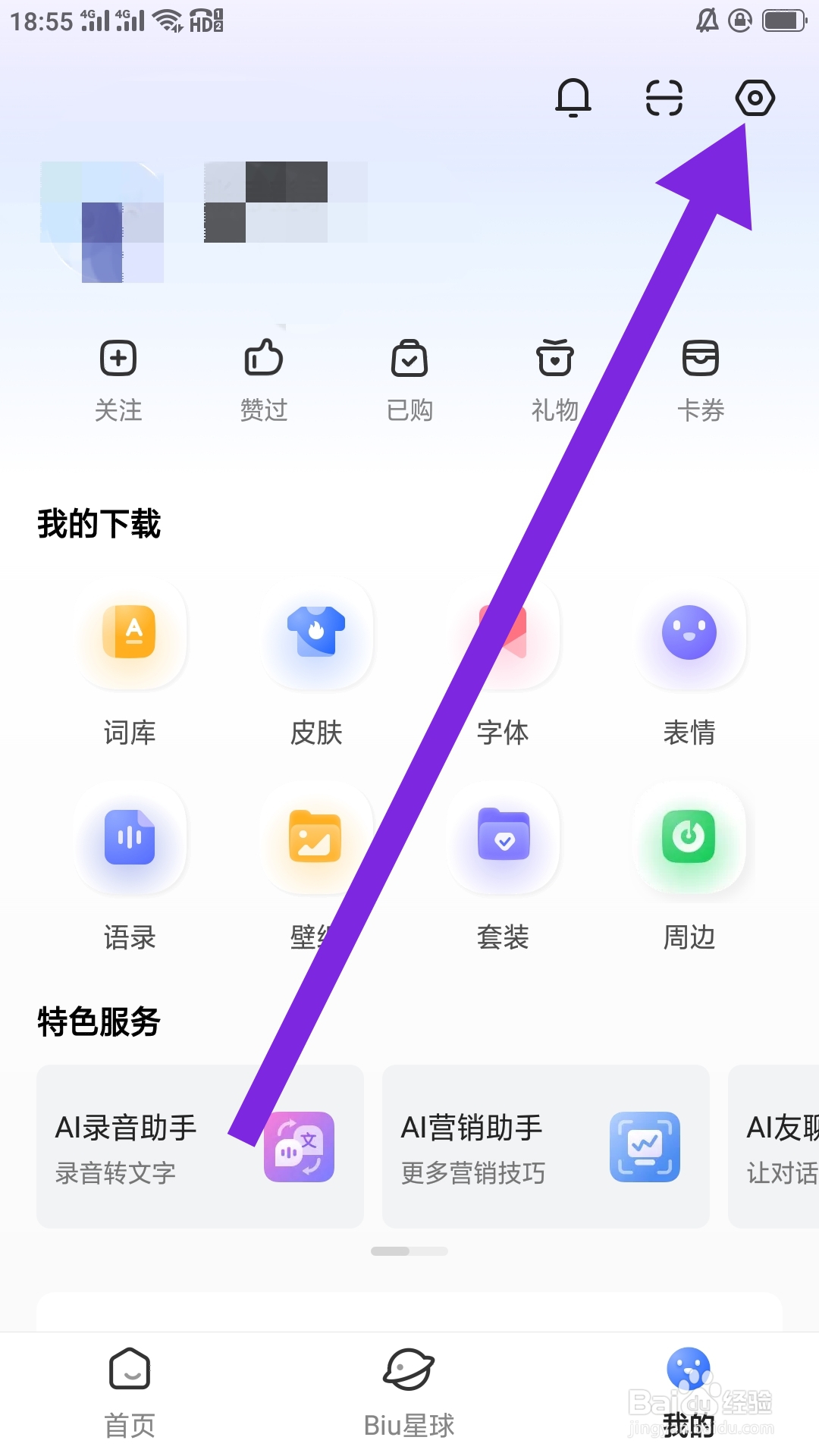The image size is (819, 1456).
Task: Open the 字体 (font) downloads
Action: click(503, 634)
